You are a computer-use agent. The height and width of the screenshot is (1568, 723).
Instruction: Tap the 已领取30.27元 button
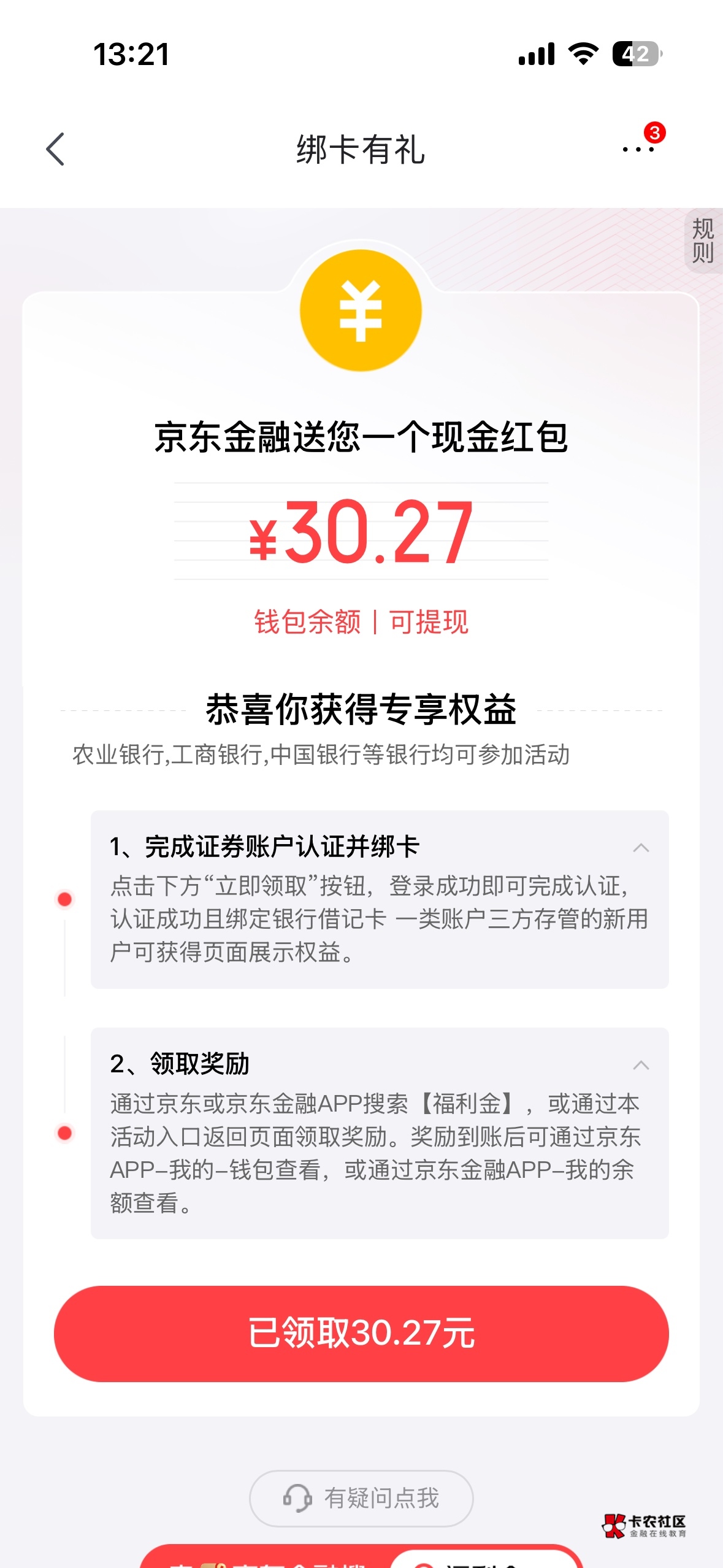pyautogui.click(x=361, y=1334)
